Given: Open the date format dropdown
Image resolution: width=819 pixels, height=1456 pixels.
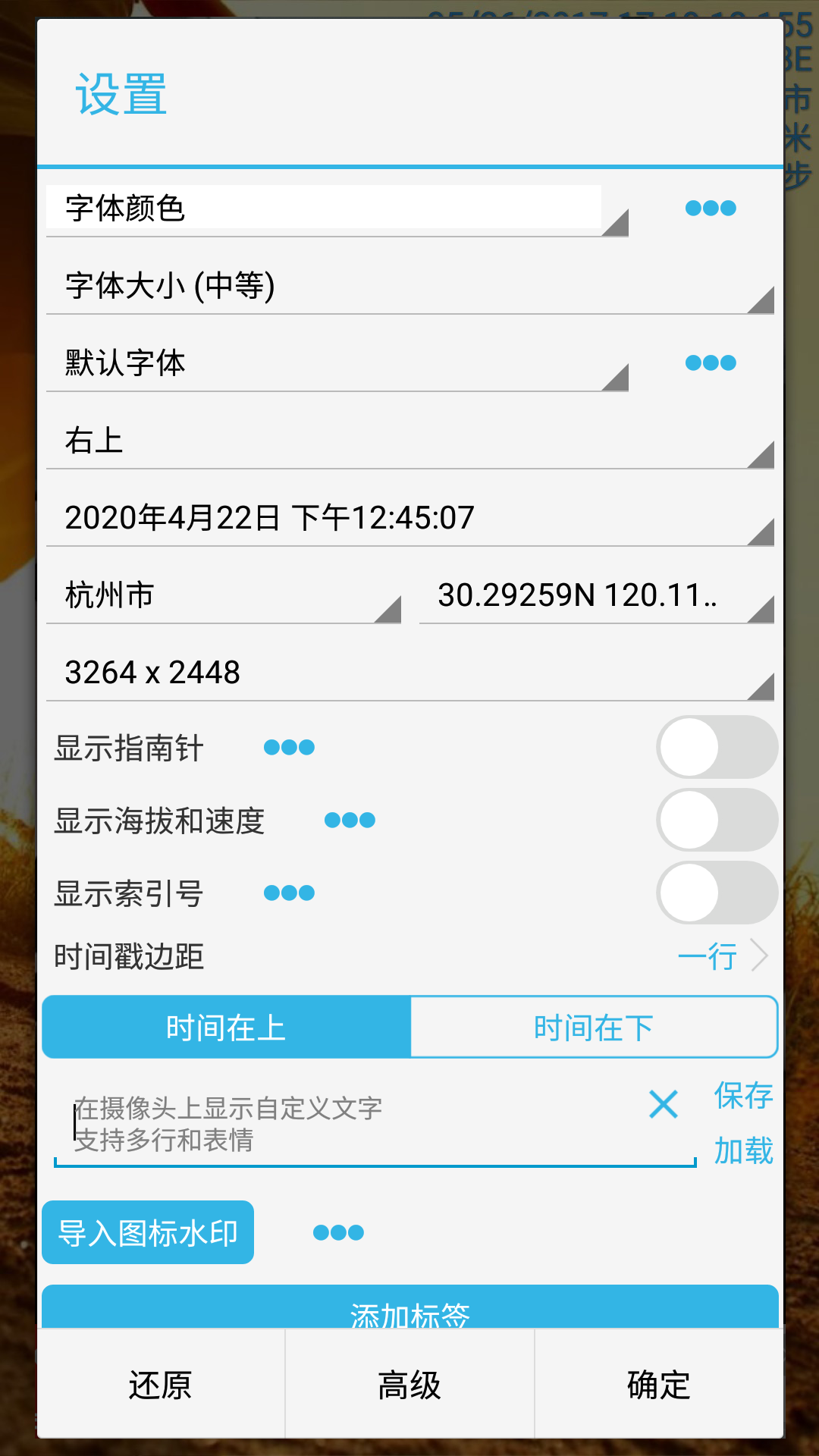Looking at the screenshot, I should 409,517.
